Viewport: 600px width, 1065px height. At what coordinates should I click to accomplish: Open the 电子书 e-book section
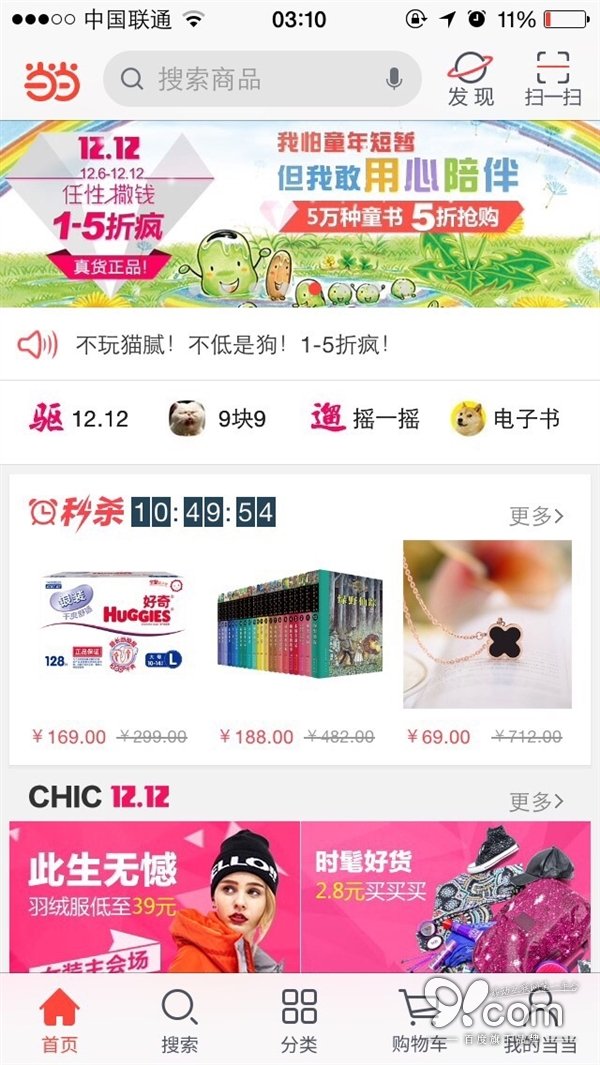[x=506, y=419]
